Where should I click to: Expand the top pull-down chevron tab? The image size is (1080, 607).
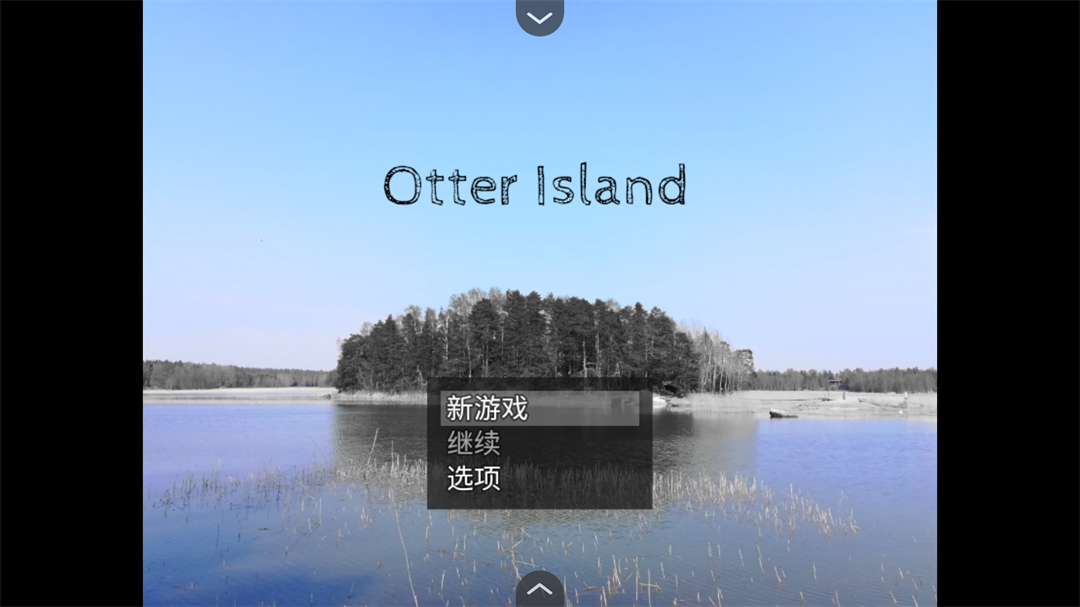(539, 17)
